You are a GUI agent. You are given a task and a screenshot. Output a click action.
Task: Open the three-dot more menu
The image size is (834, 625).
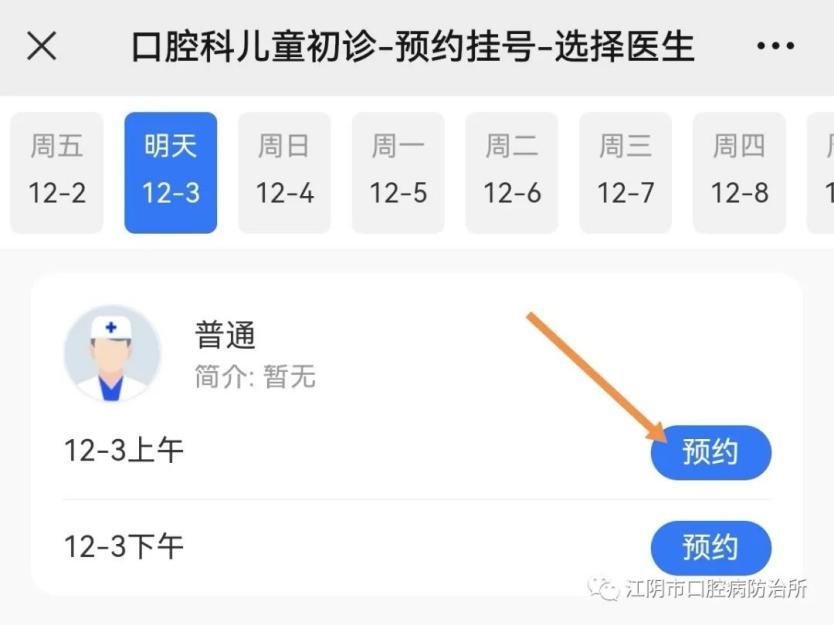(775, 47)
